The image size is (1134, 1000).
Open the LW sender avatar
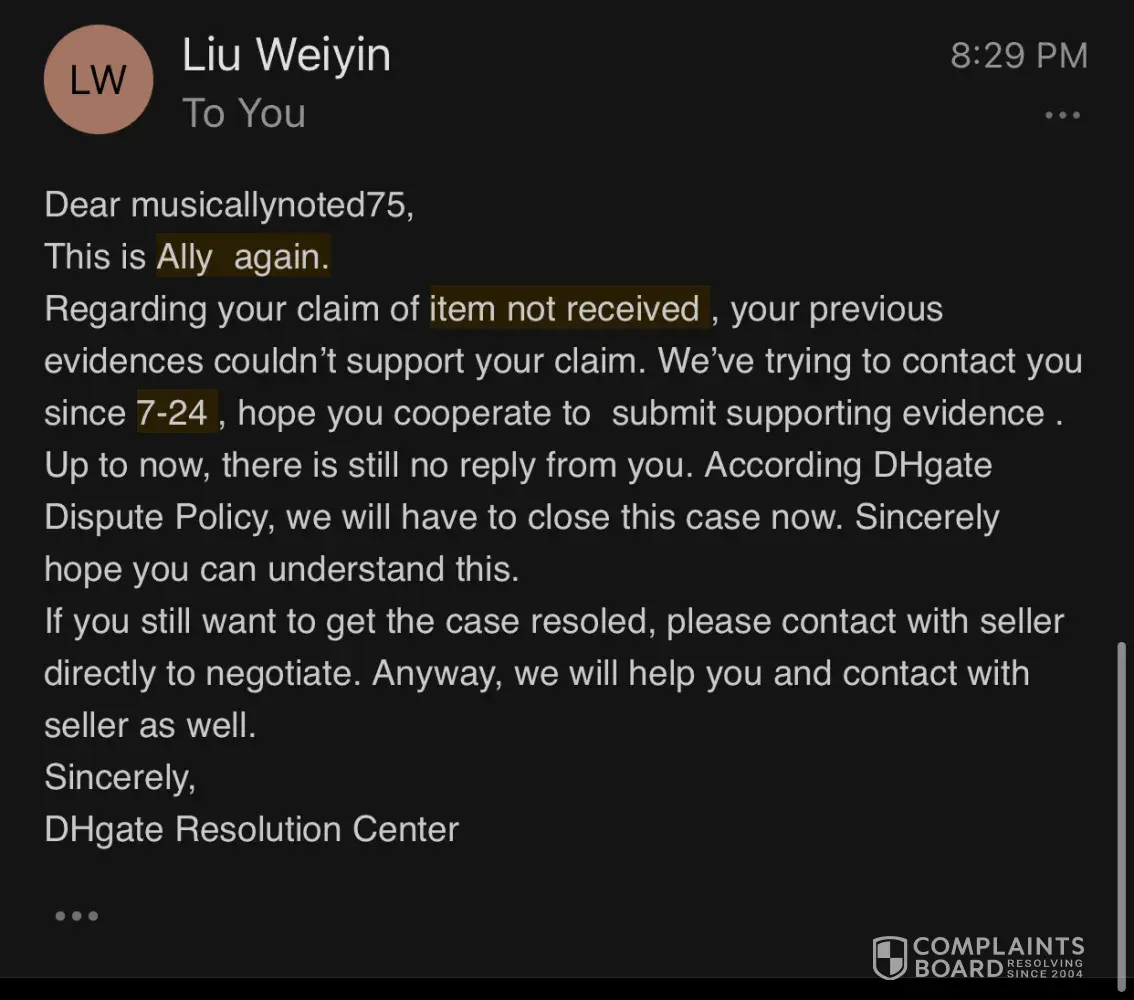coord(98,81)
